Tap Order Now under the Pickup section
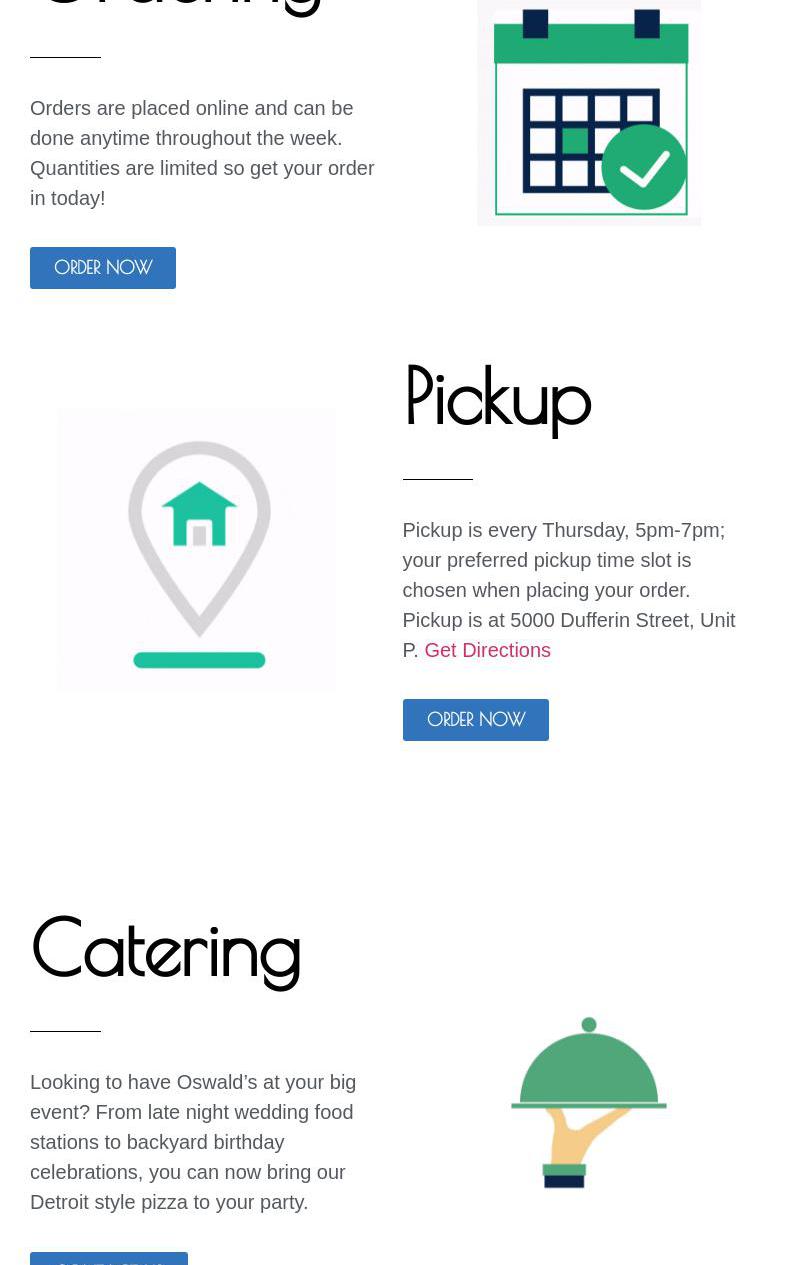Screen dimensions: 785x1265 (x=475, y=720)
